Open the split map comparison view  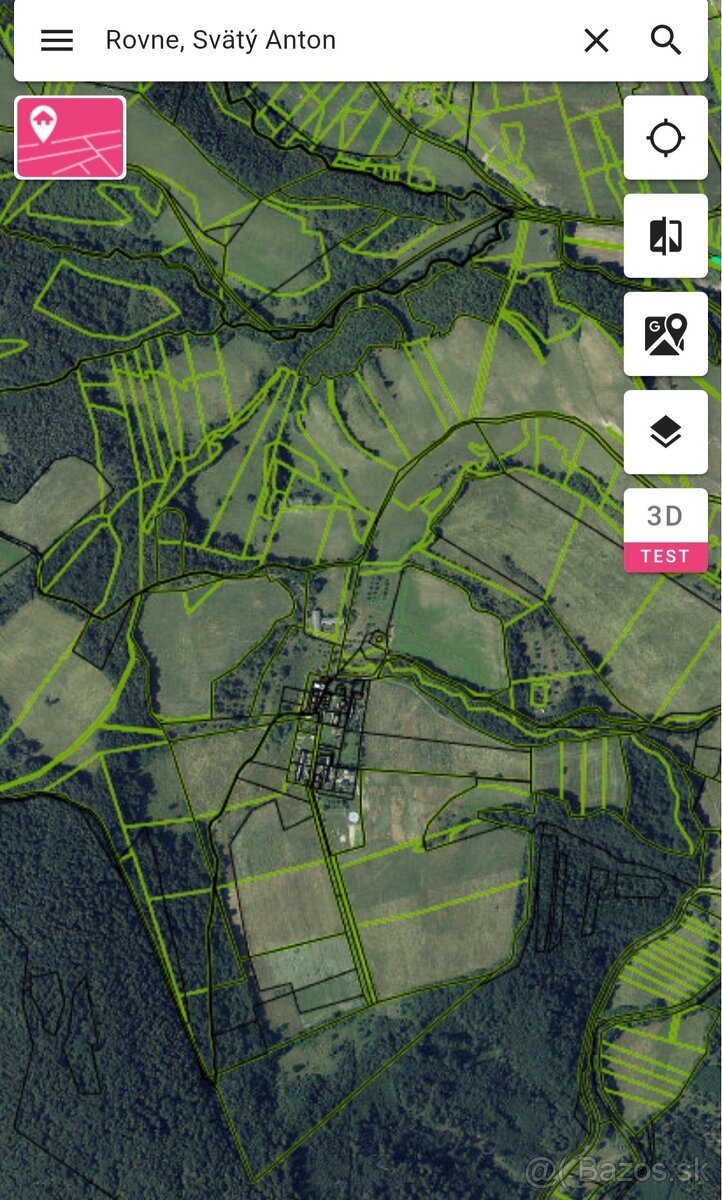(666, 236)
